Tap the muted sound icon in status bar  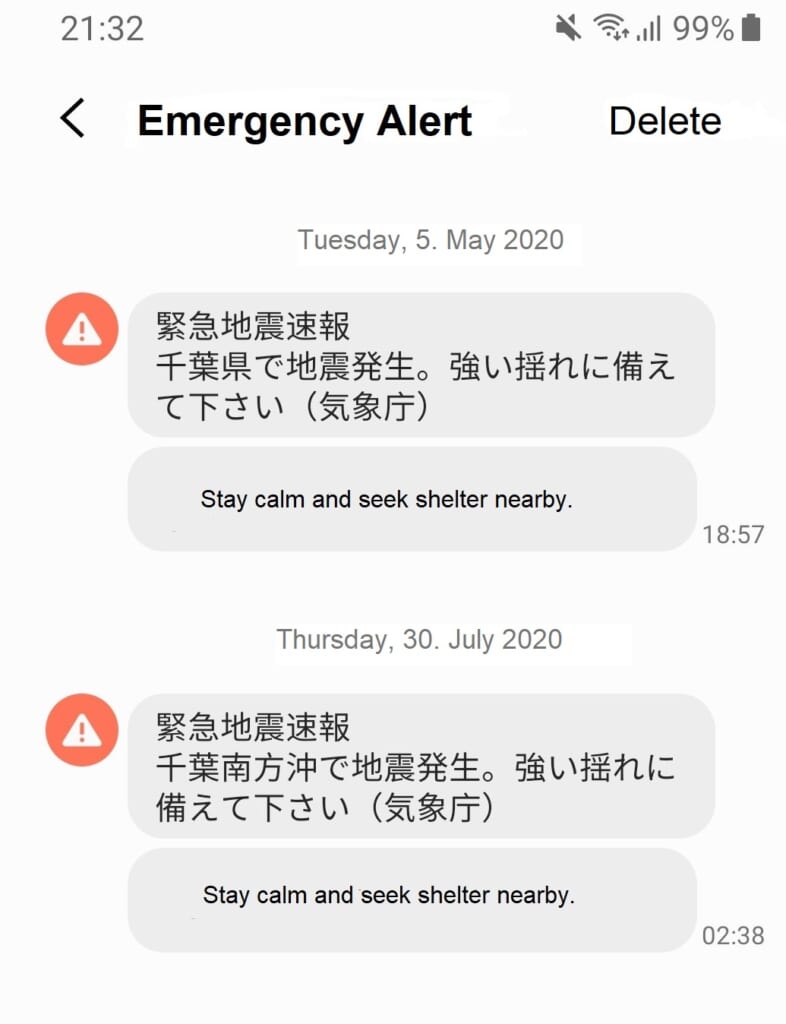(x=566, y=28)
